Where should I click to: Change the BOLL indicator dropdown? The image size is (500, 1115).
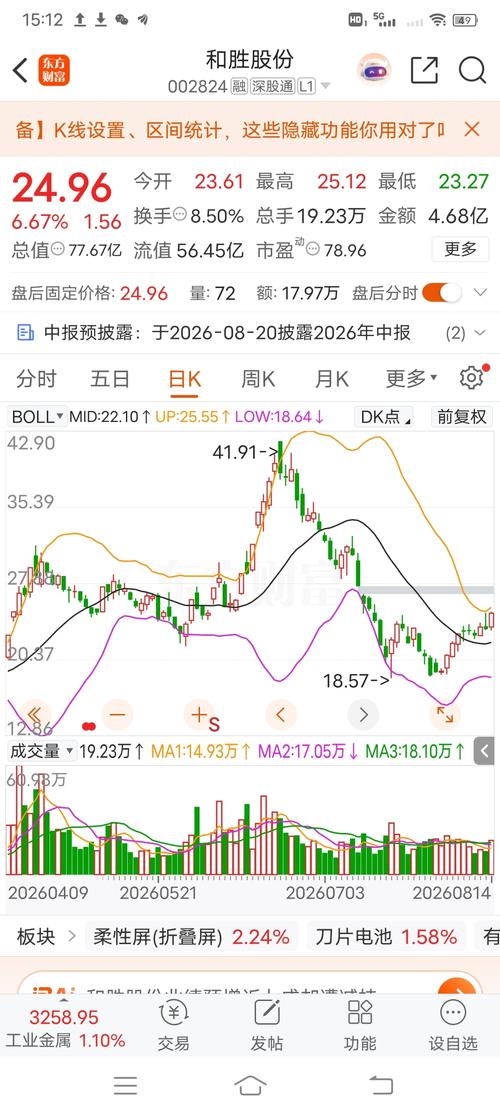(x=38, y=417)
